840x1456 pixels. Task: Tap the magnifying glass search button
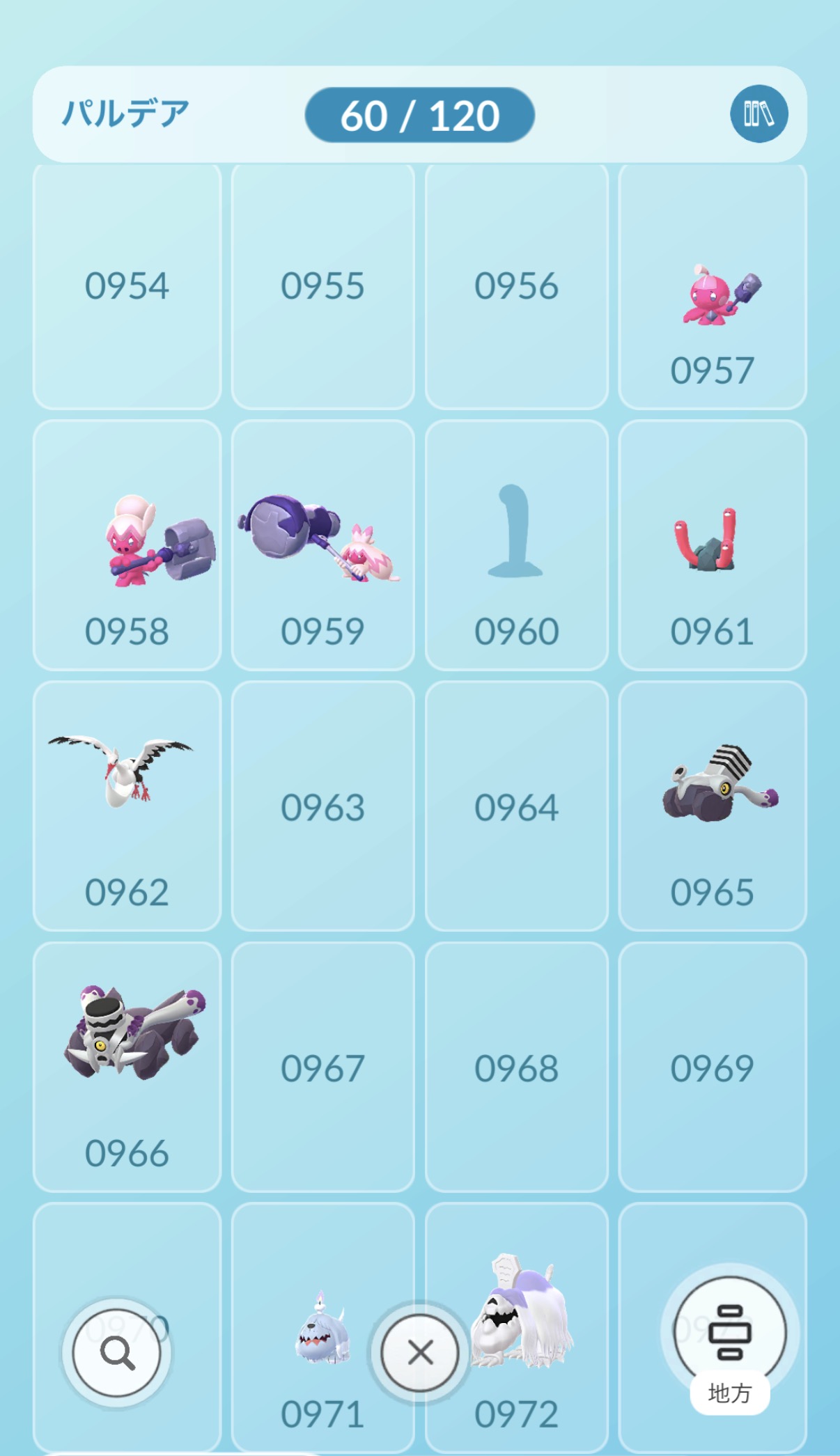tap(117, 1352)
